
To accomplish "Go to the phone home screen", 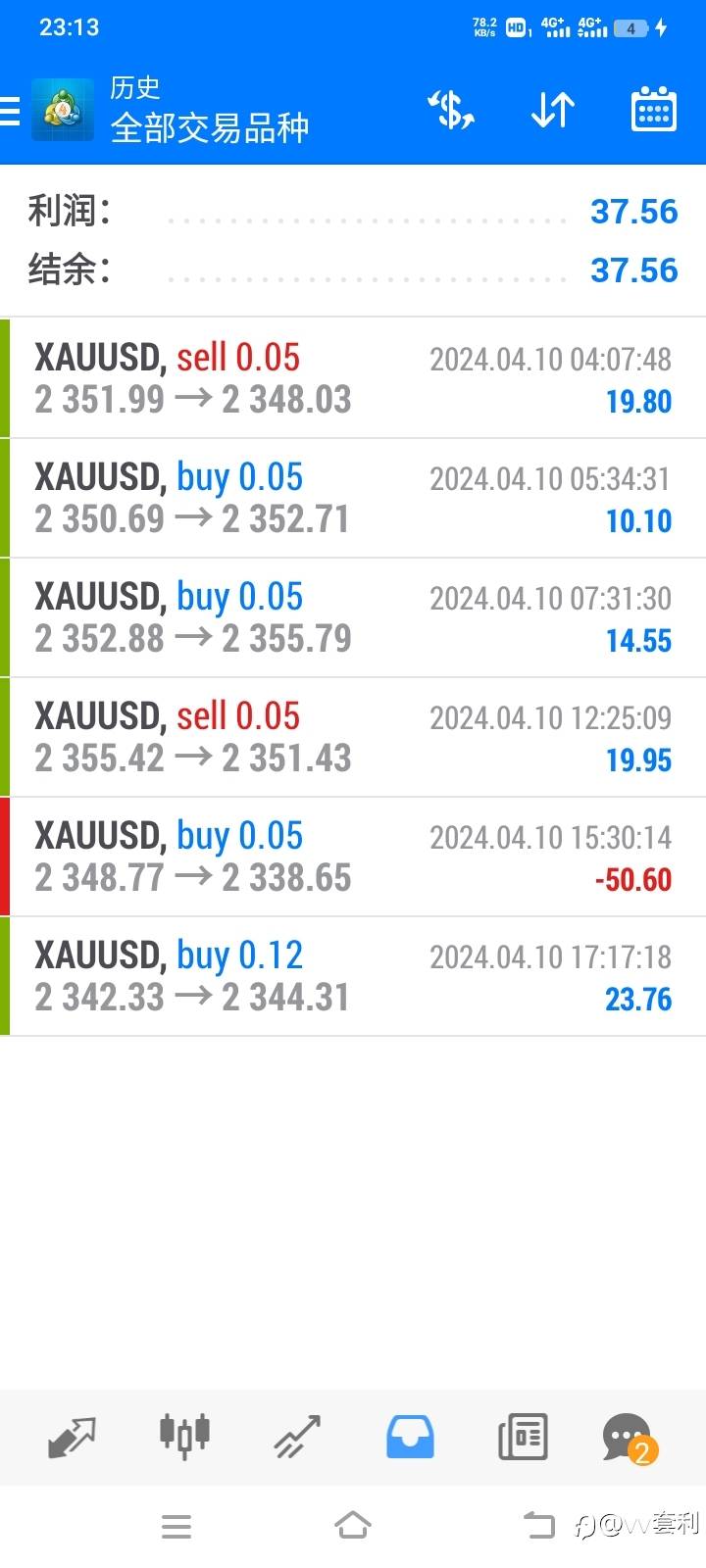I will tap(353, 1525).
